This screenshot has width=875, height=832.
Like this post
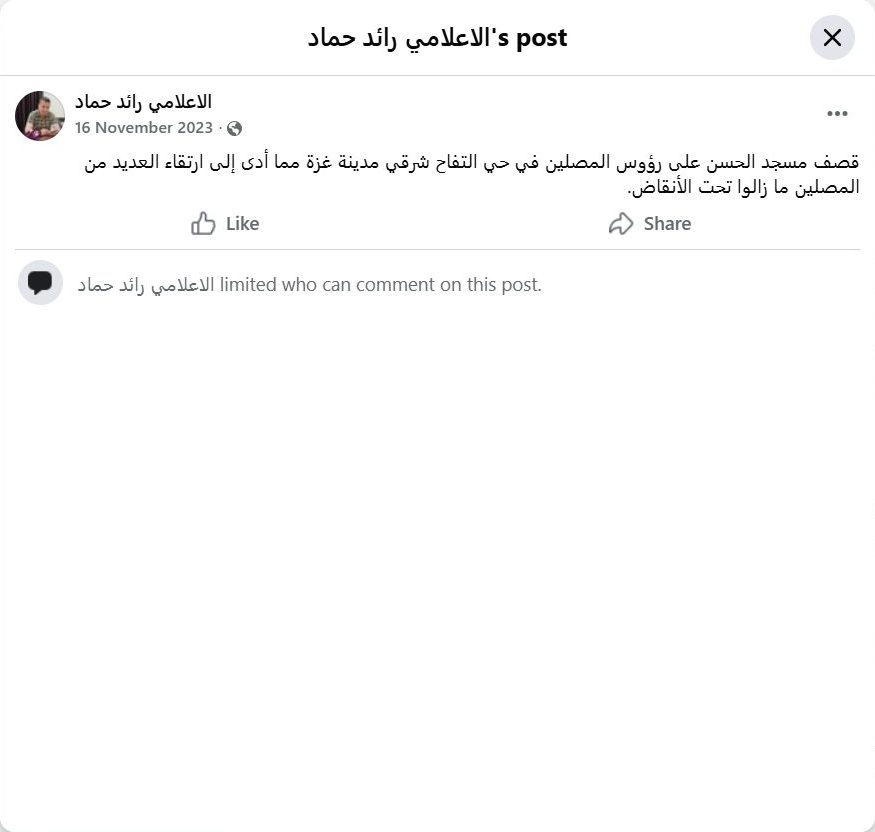[226, 223]
